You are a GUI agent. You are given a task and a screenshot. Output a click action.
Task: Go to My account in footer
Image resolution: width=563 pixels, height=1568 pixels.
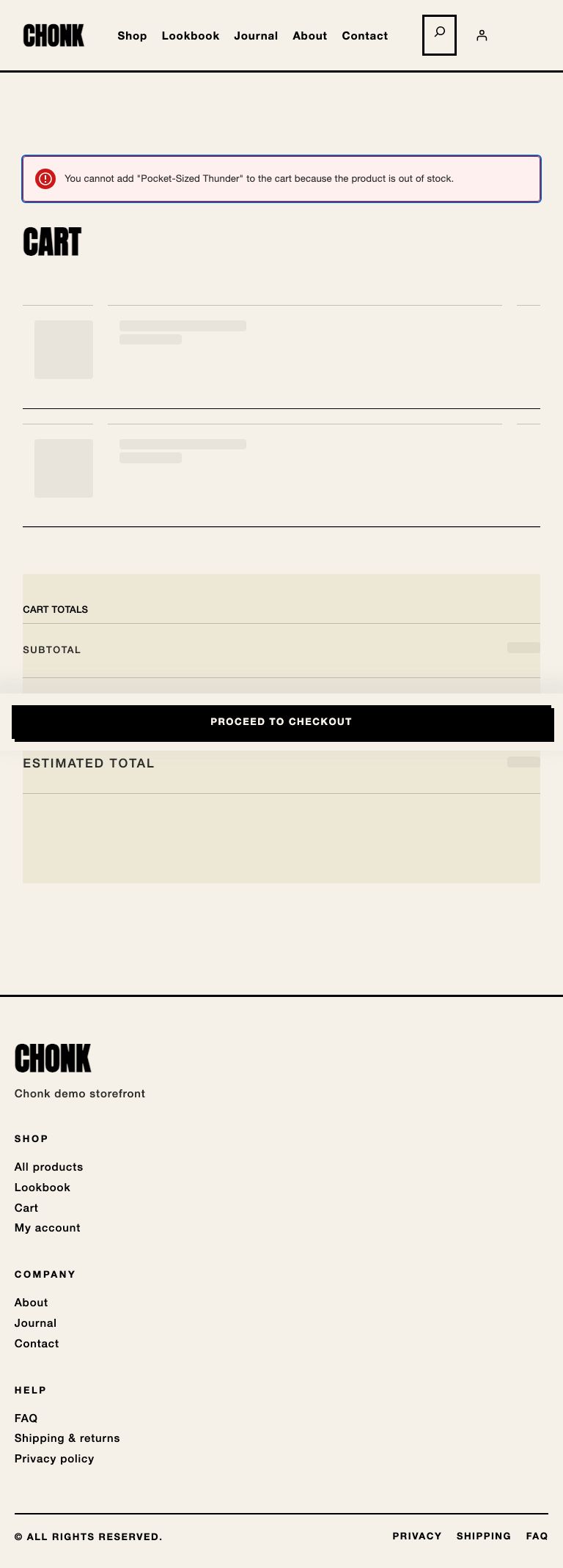coord(48,1228)
